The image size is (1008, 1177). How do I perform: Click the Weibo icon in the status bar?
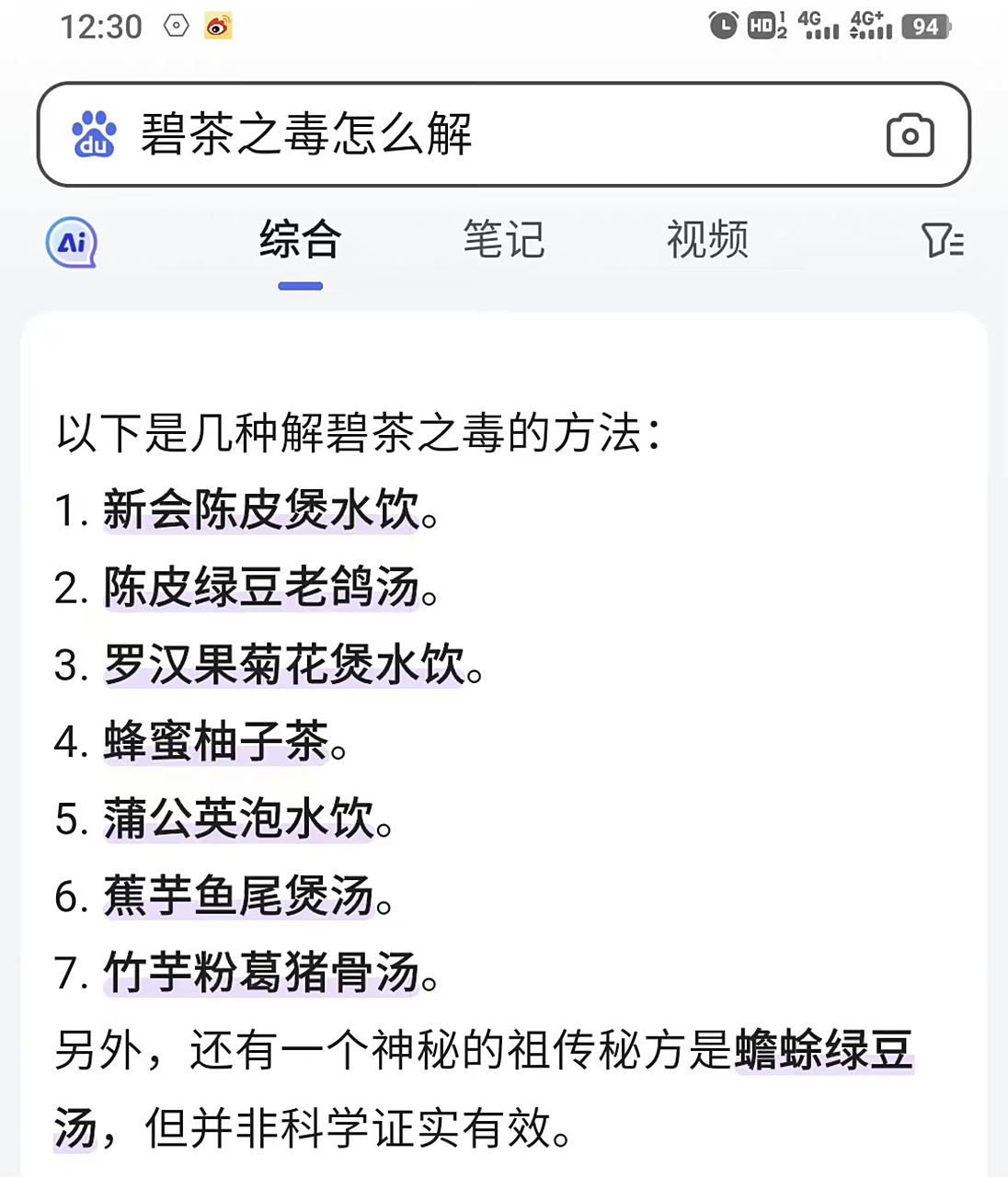point(218,26)
